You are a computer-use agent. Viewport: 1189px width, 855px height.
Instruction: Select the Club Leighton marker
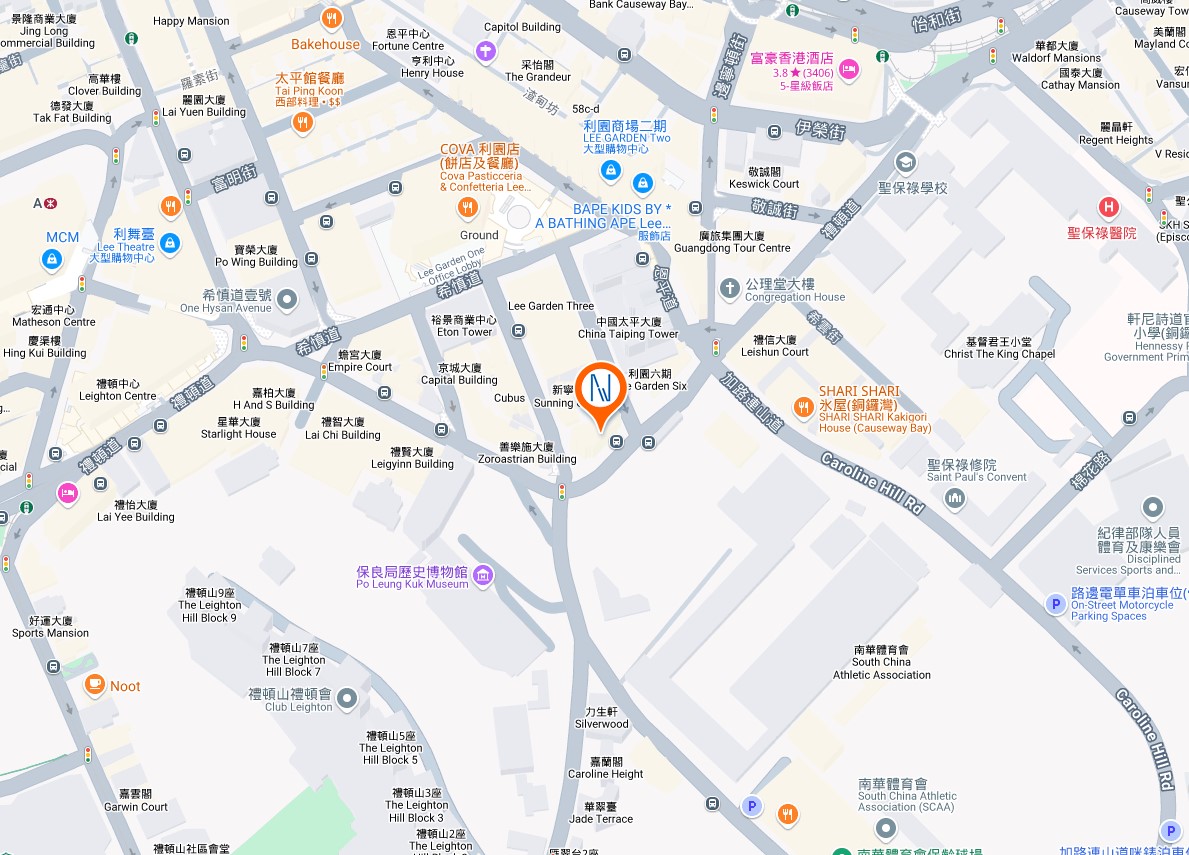coord(347,697)
